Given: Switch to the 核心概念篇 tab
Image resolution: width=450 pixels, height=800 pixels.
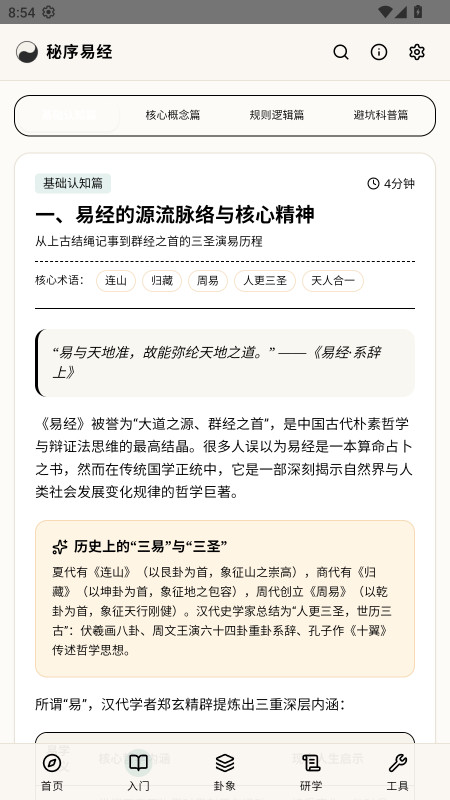Looking at the screenshot, I should pyautogui.click(x=173, y=115).
